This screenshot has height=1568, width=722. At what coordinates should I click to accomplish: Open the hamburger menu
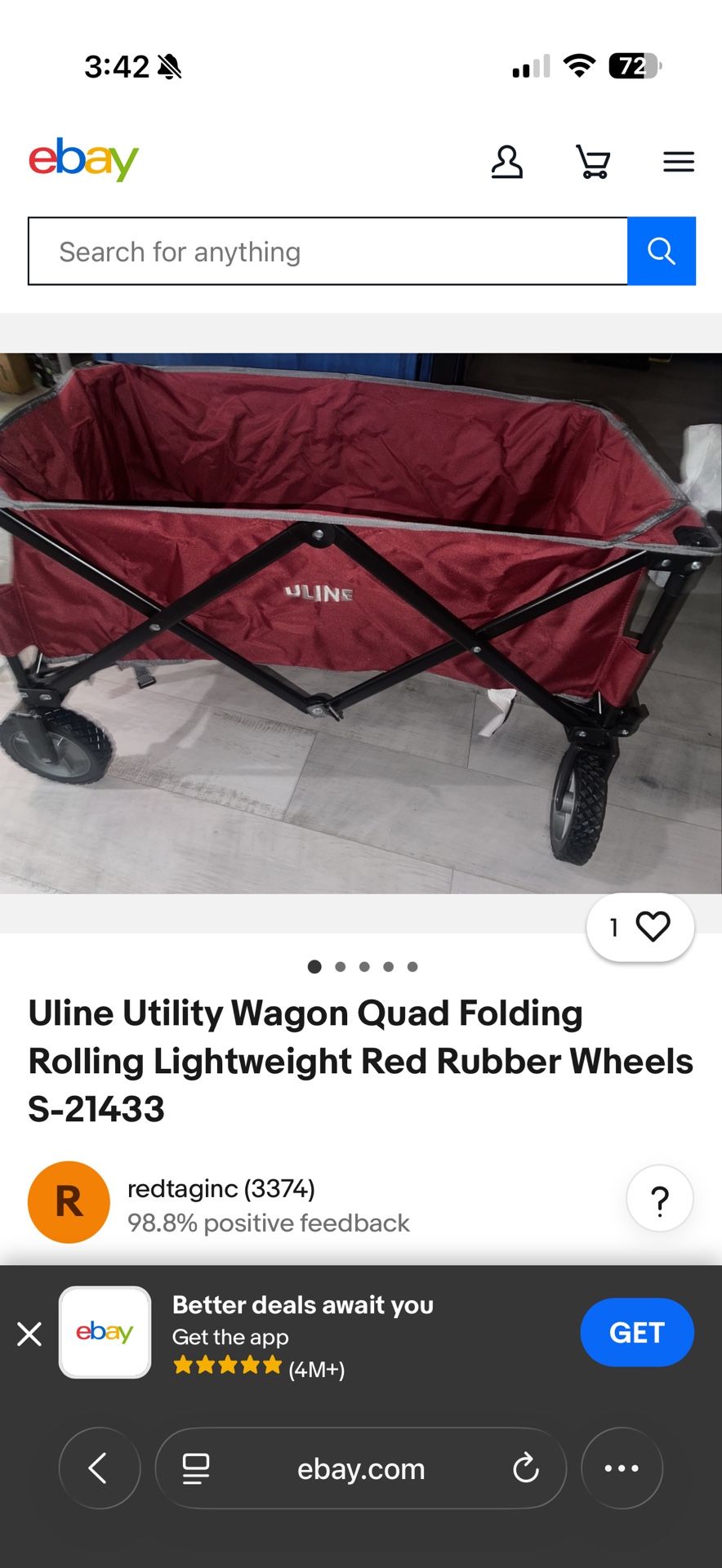tap(678, 162)
